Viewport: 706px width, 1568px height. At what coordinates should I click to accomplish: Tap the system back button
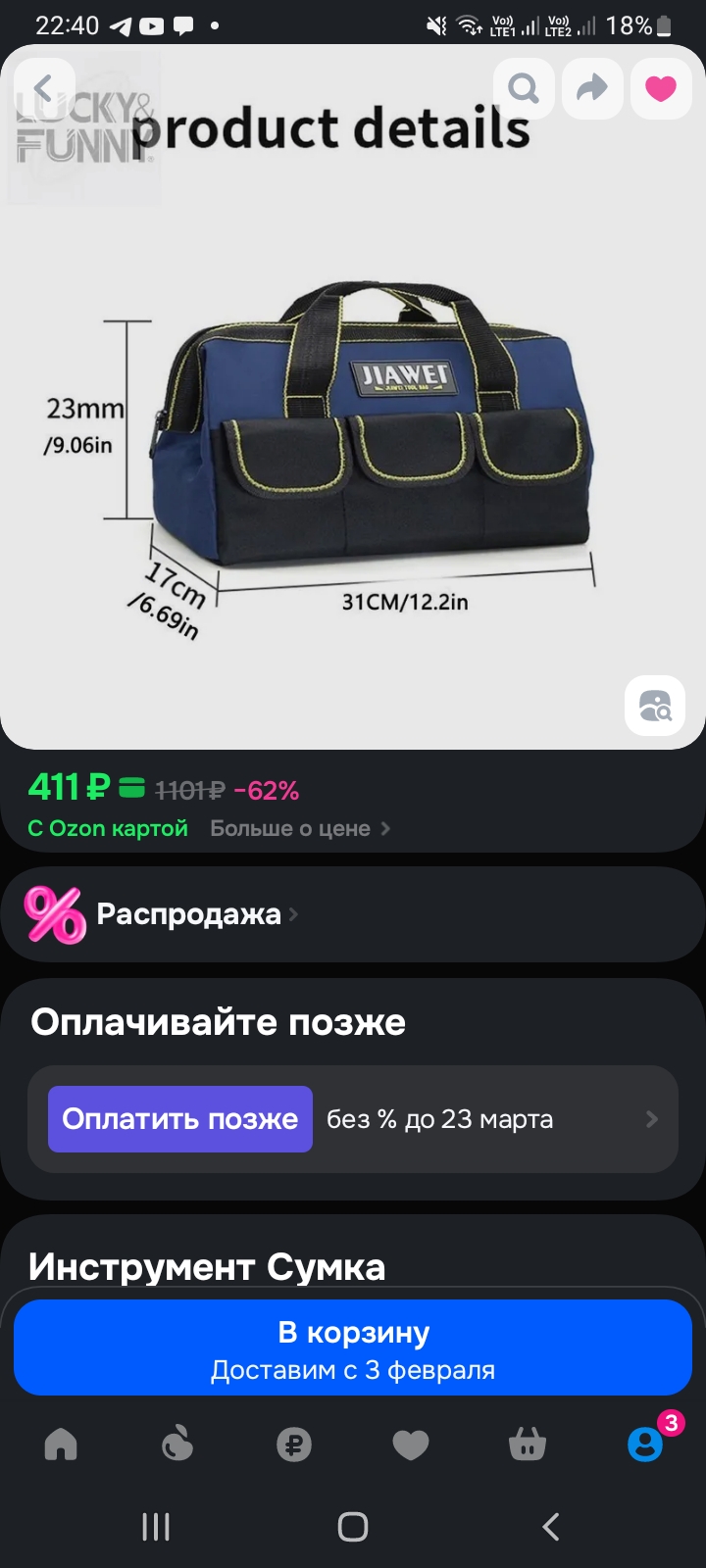551,1526
